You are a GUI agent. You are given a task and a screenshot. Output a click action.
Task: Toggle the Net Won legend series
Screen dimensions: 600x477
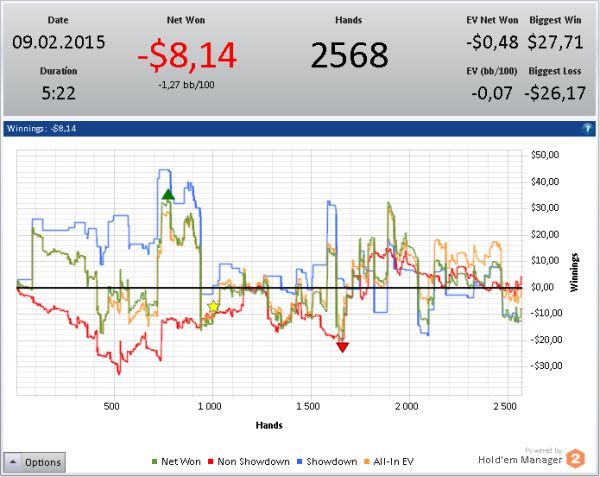coord(176,462)
